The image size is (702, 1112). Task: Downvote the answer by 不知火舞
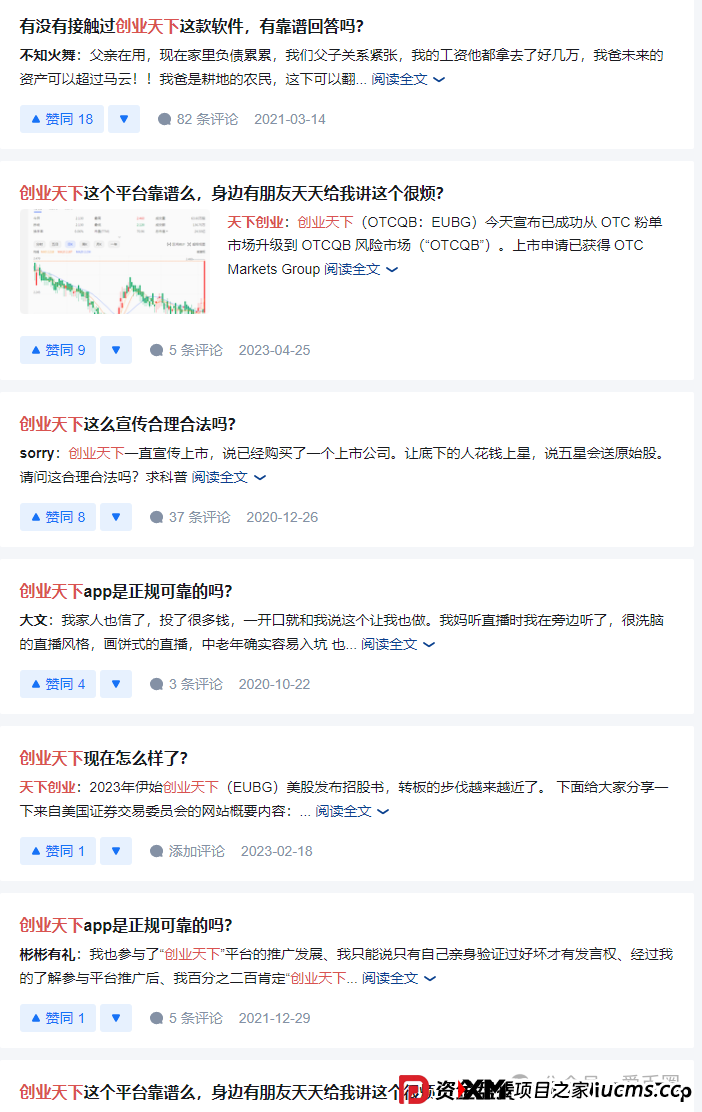(123, 119)
